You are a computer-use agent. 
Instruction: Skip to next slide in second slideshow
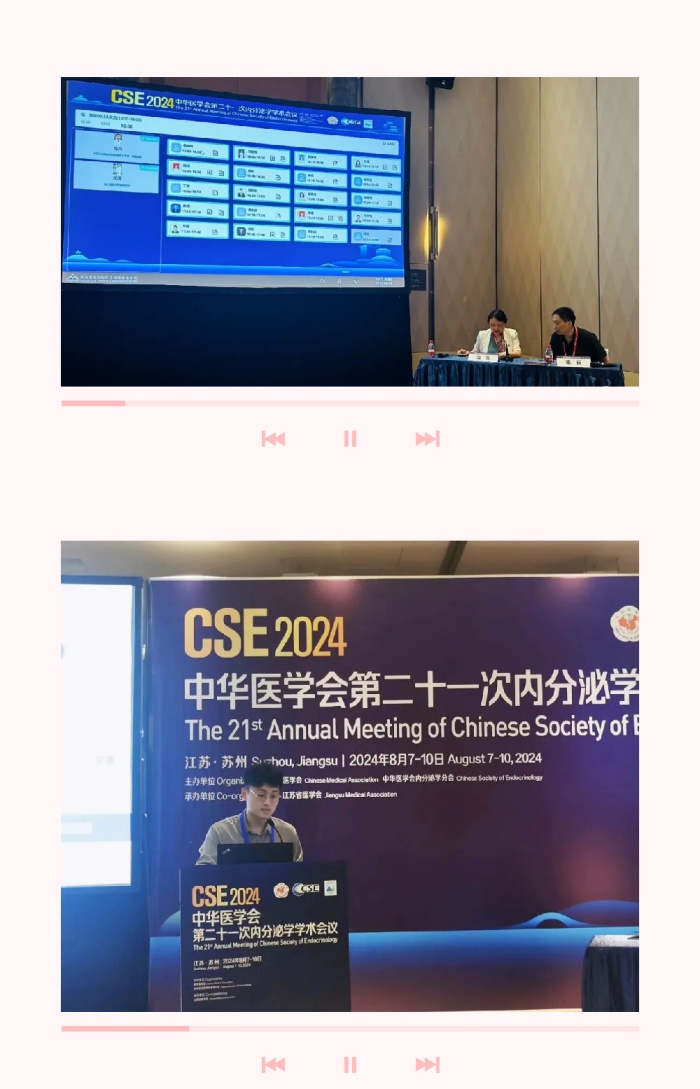point(427,1065)
